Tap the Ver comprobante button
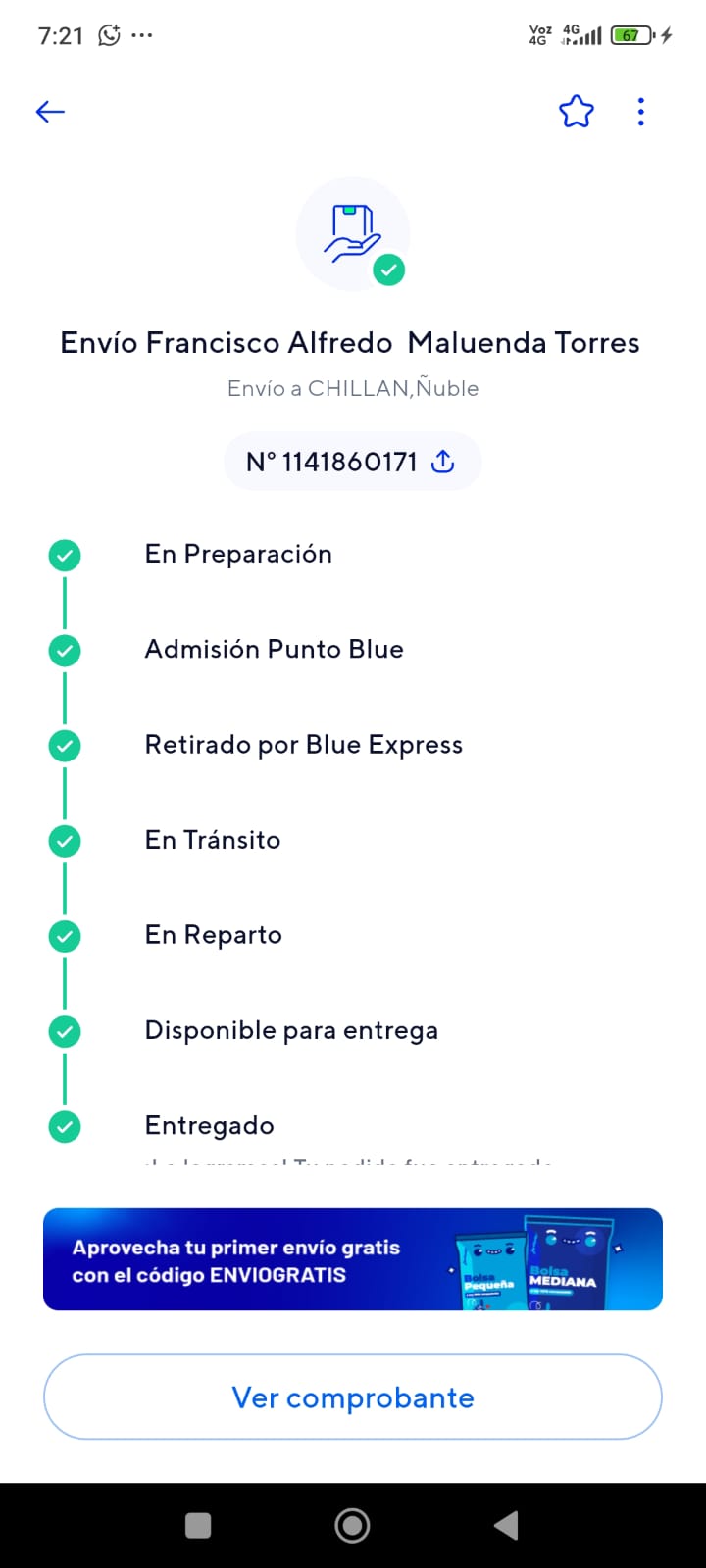706x1568 pixels. [x=353, y=1397]
